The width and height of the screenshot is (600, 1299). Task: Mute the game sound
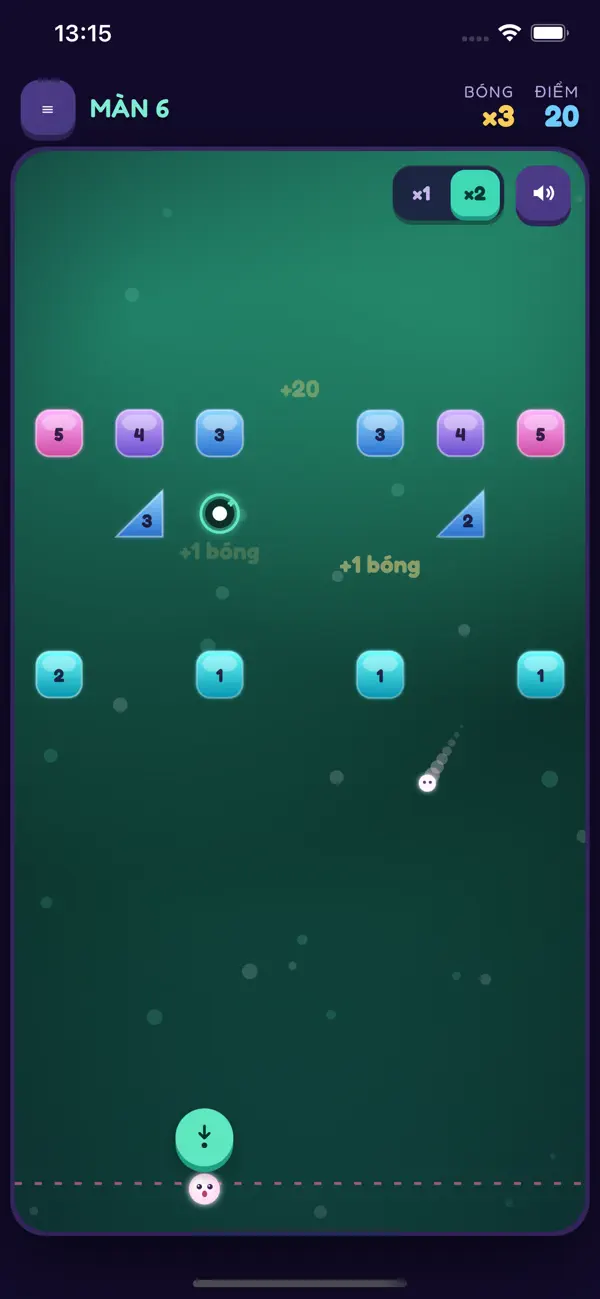[x=543, y=194]
